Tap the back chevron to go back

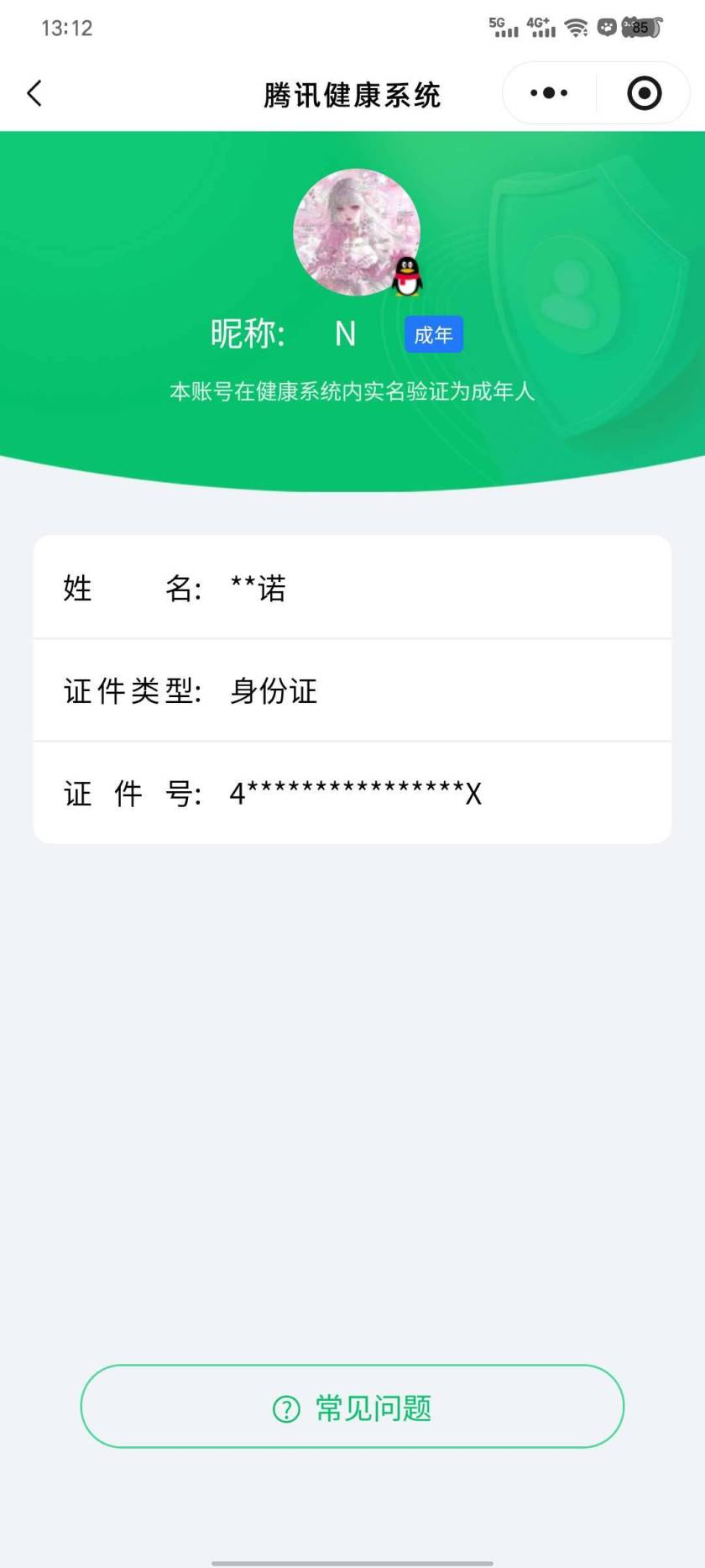coord(34,93)
